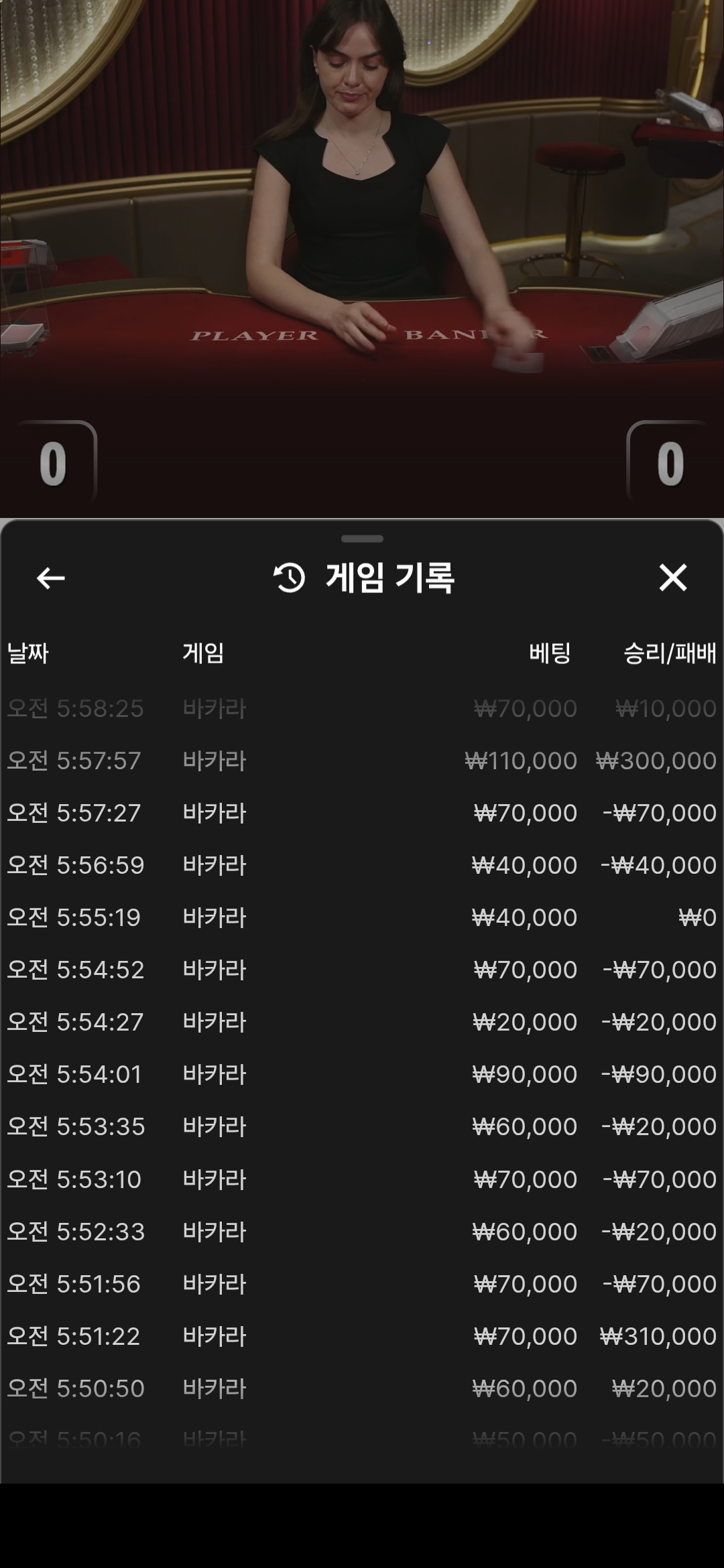Close the game history panel
Image resolution: width=724 pixels, height=1568 pixels.
tap(672, 578)
